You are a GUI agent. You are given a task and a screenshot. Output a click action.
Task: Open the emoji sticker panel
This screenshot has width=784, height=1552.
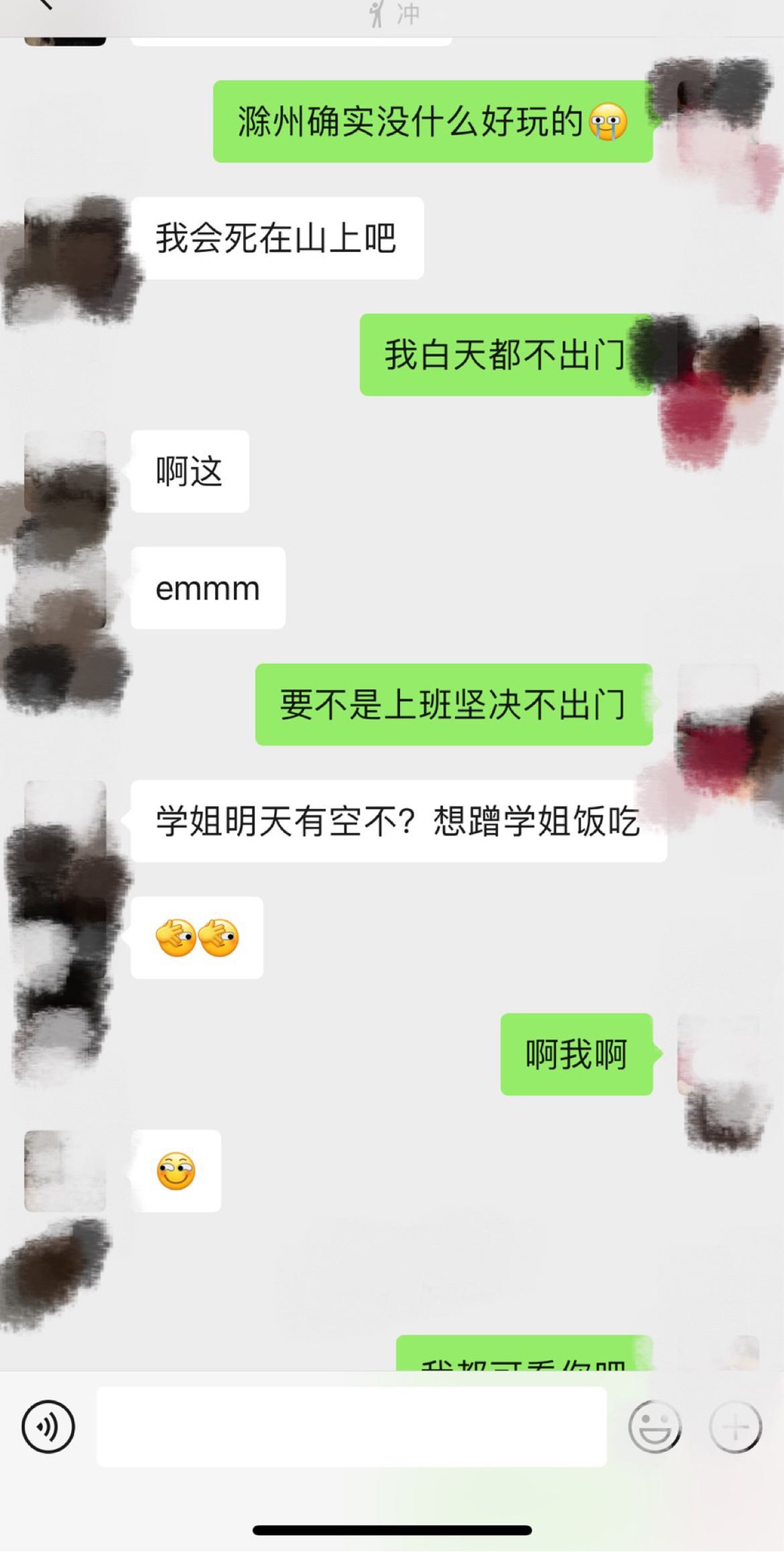pos(654,1427)
